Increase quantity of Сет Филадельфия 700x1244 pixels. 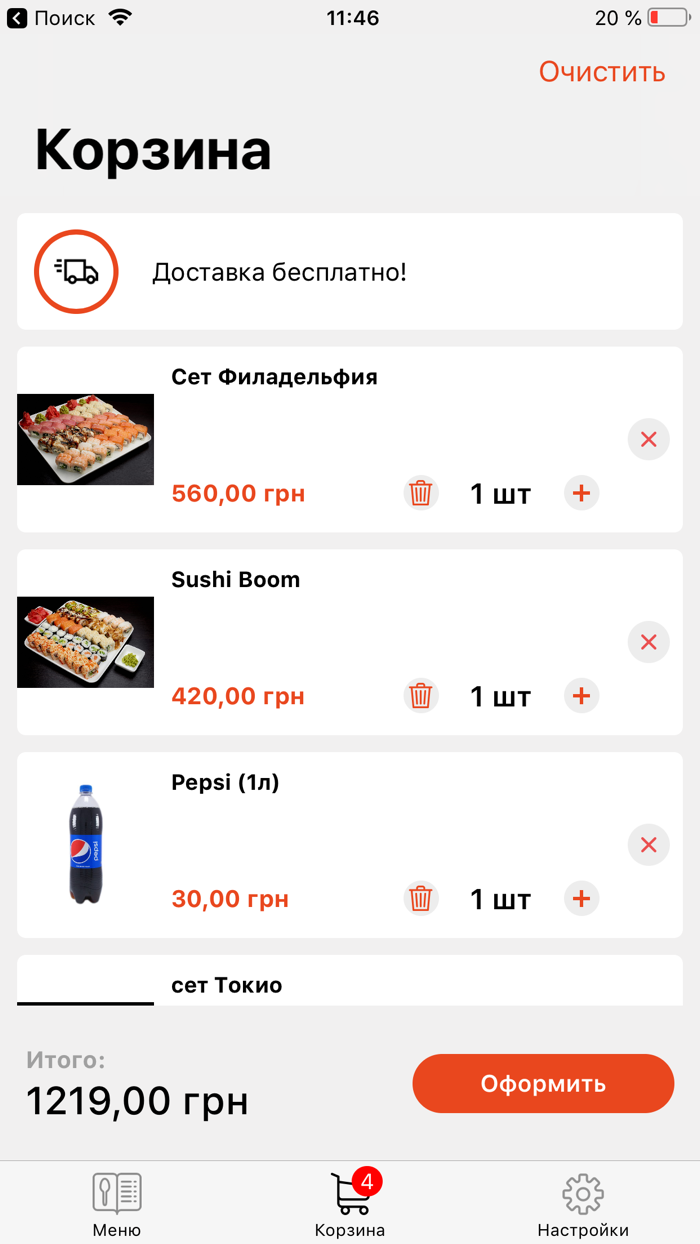click(x=581, y=493)
